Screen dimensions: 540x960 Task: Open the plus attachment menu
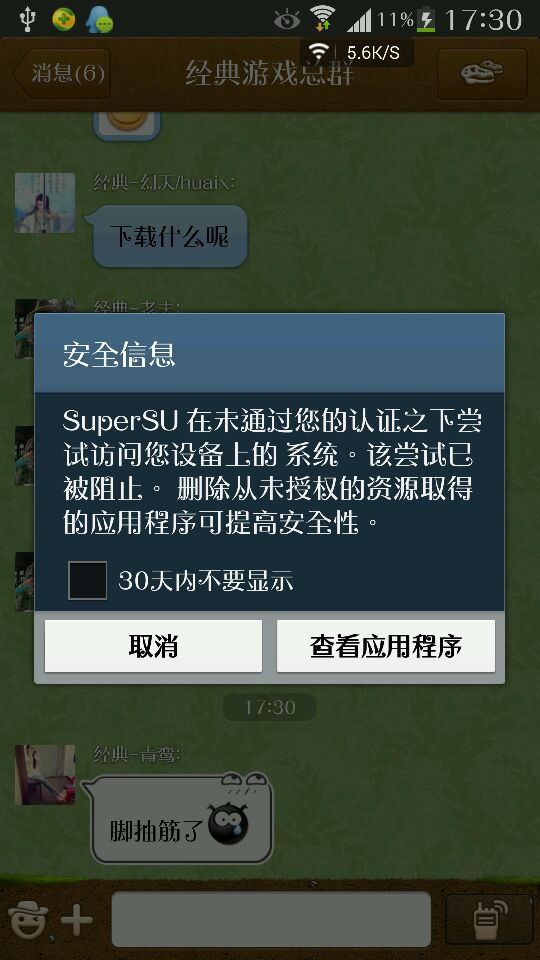77,920
